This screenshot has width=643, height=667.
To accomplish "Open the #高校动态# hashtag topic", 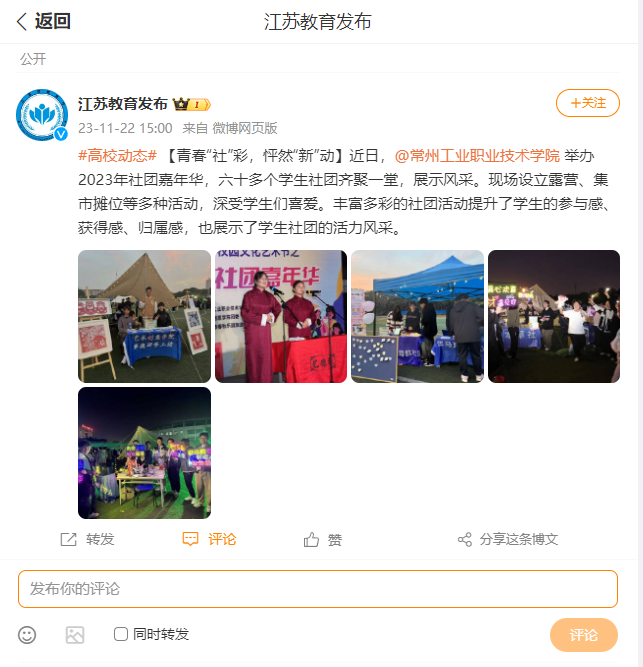I will point(117,155).
